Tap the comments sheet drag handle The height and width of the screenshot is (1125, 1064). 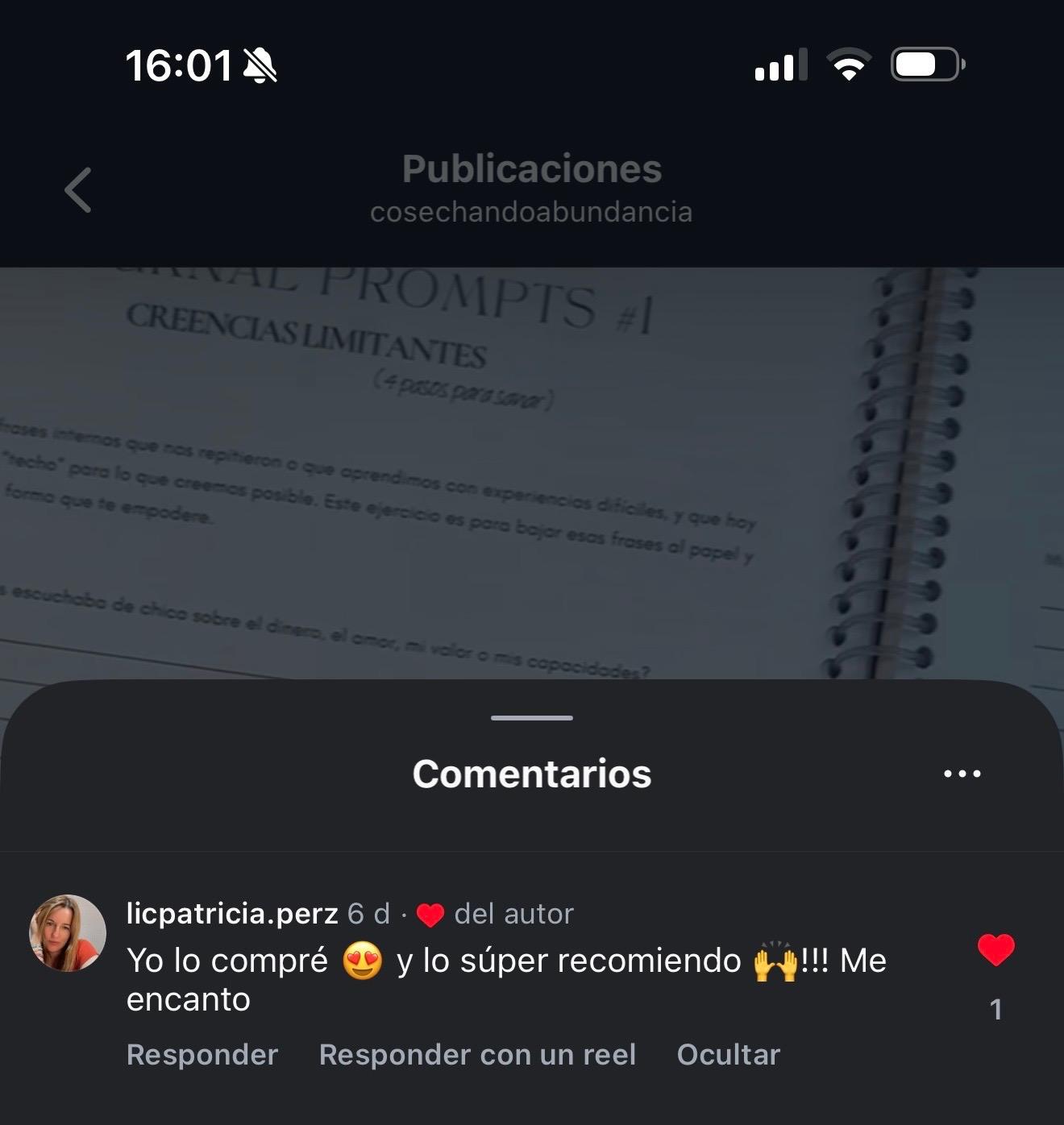pos(532,717)
